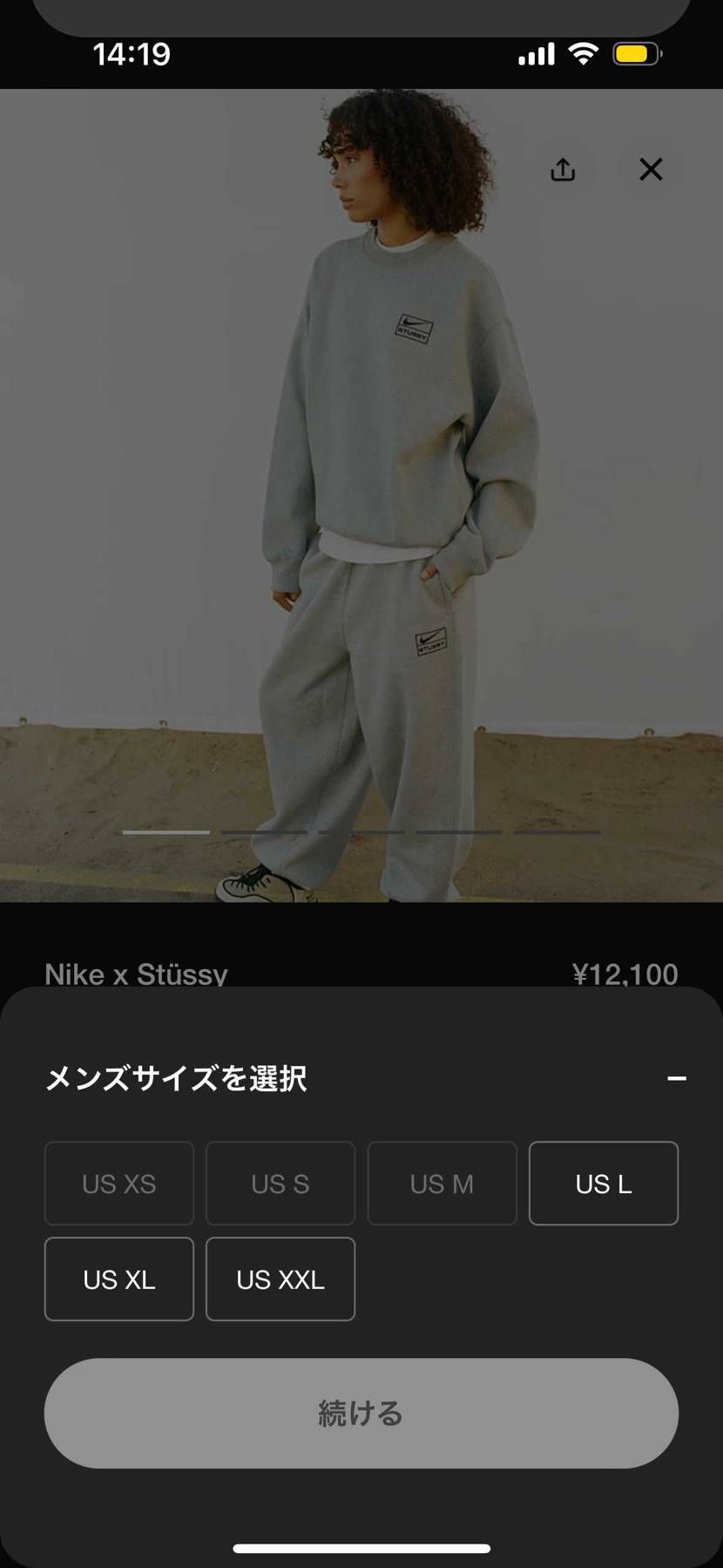The width and height of the screenshot is (723, 1568).
Task: Tap the disabled US XS size option
Action: tap(118, 1183)
